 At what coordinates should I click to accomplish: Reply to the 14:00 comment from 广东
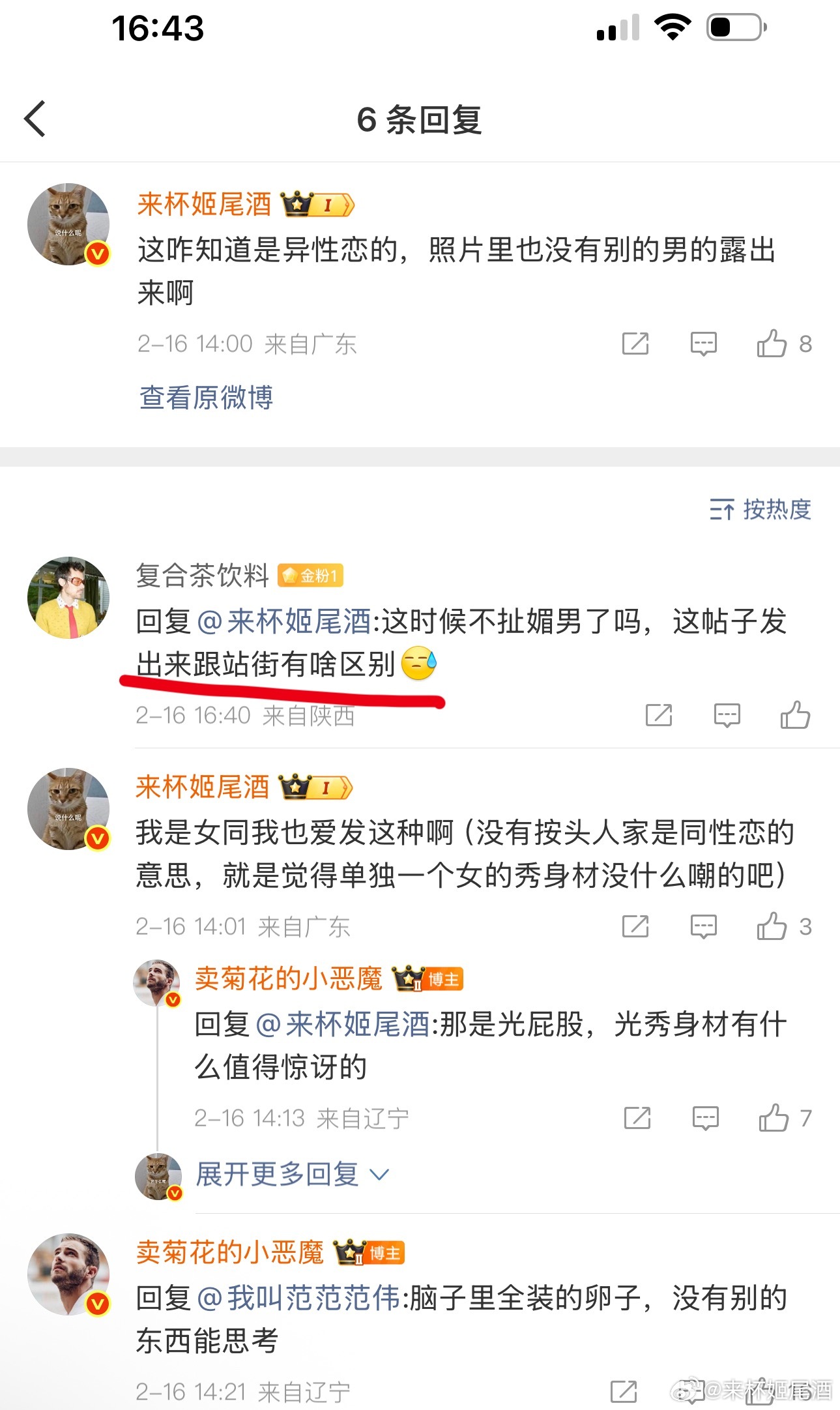click(x=703, y=344)
